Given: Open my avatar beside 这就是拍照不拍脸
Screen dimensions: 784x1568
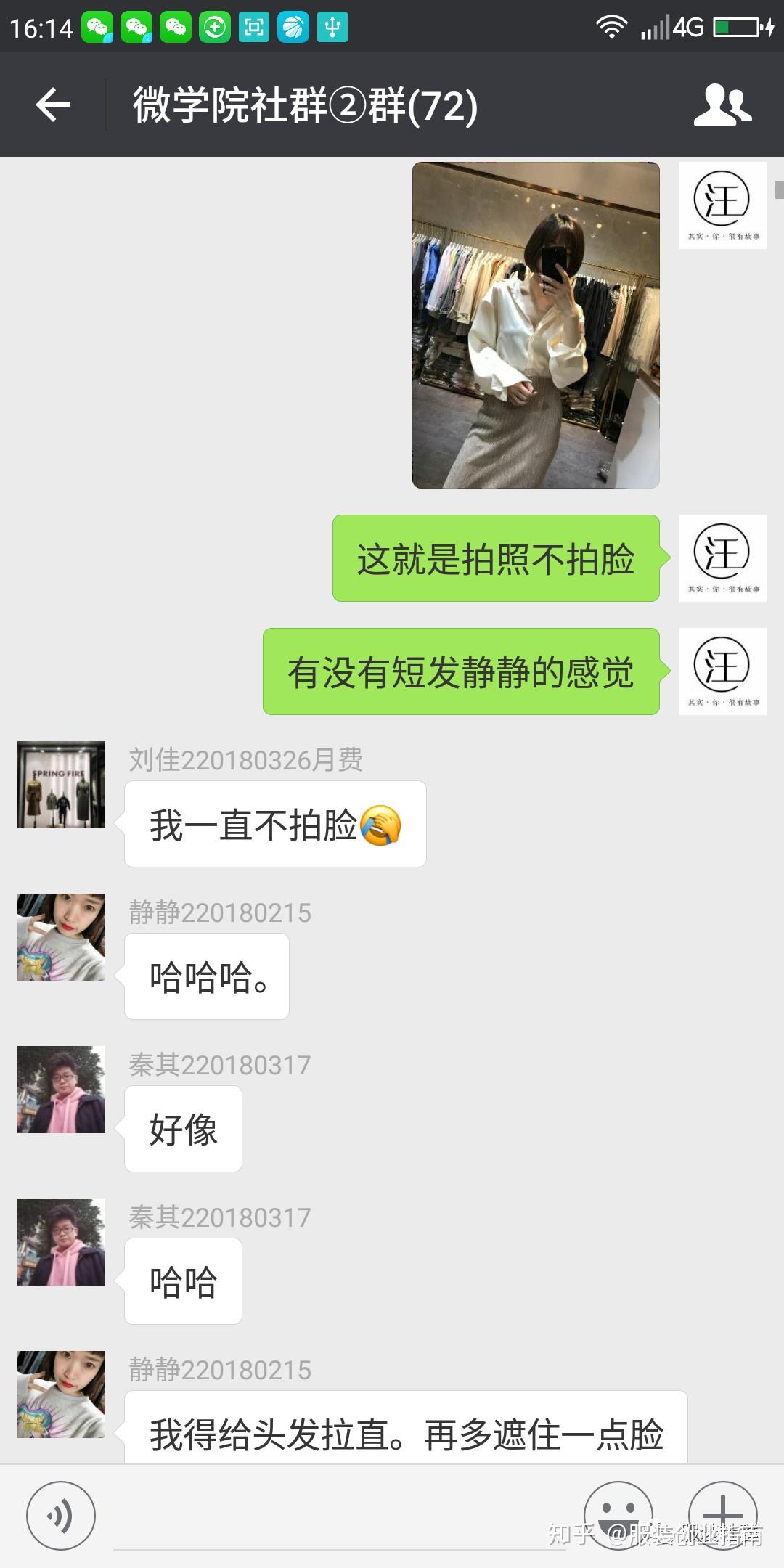Looking at the screenshot, I should [x=722, y=558].
